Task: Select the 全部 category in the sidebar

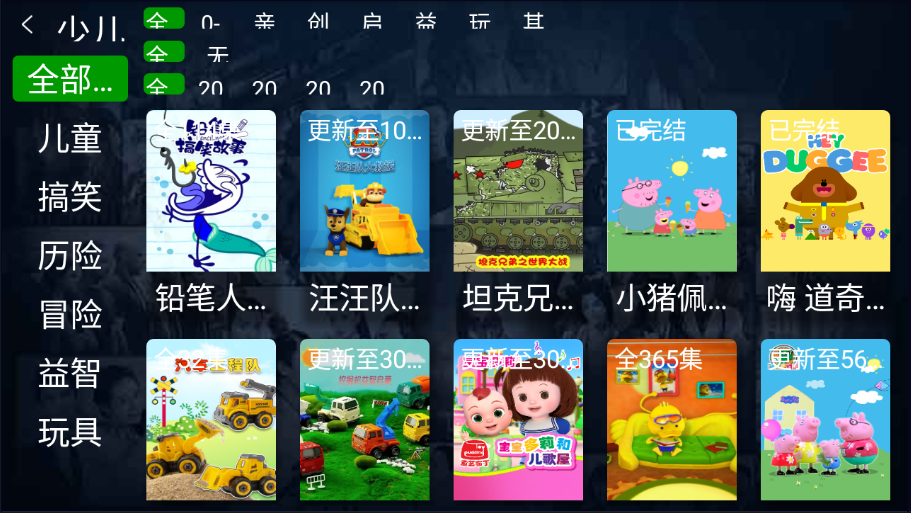Action: pos(70,79)
